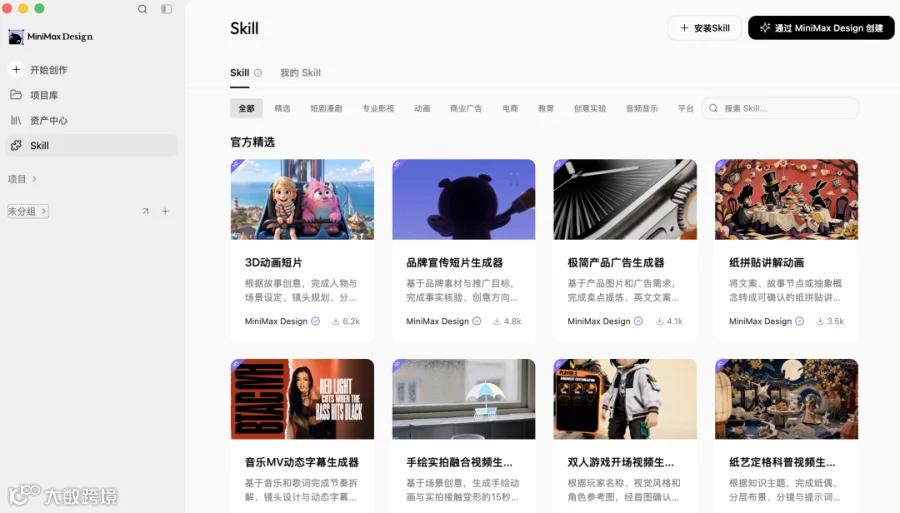Open the sidebar search icon
Image resolution: width=900 pixels, height=513 pixels.
142,9
